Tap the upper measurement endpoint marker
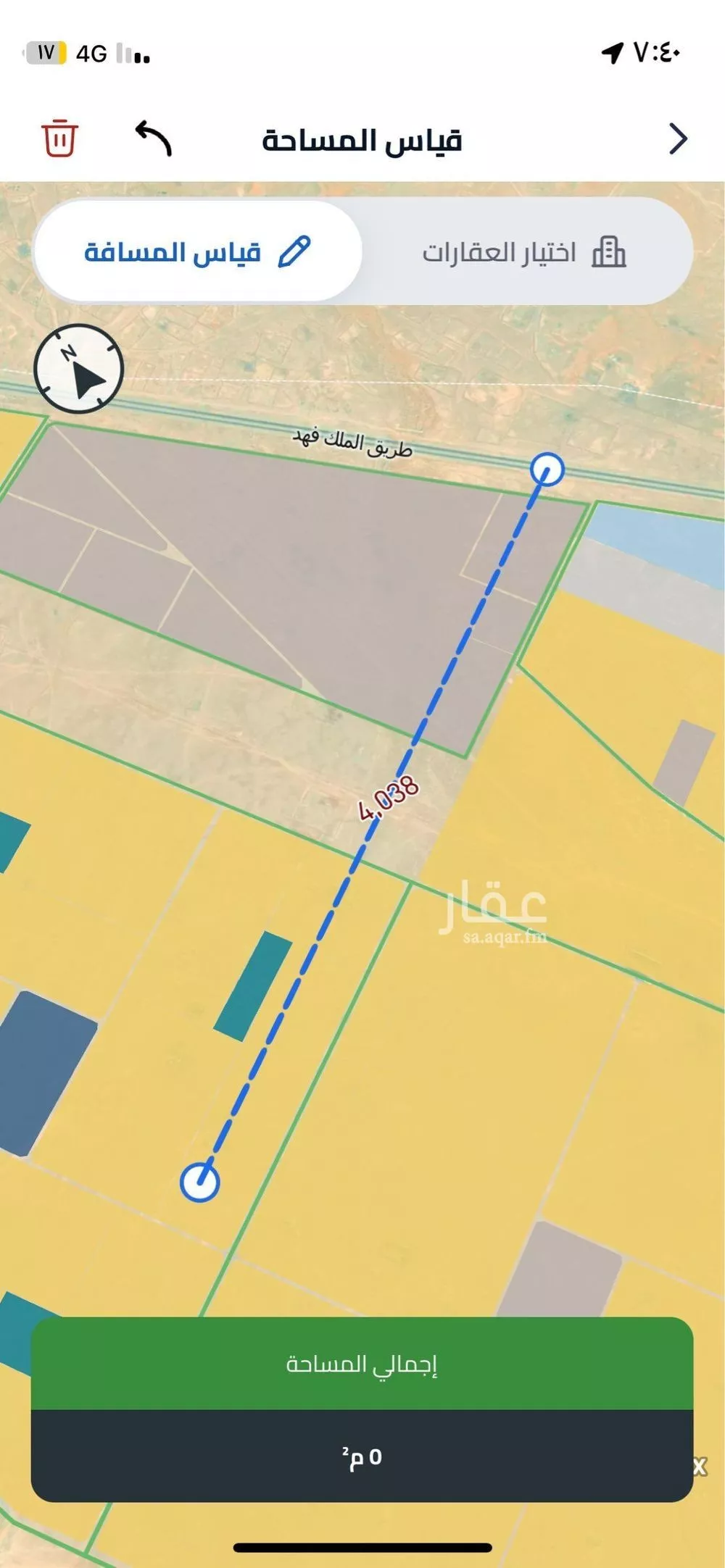 coord(546,468)
